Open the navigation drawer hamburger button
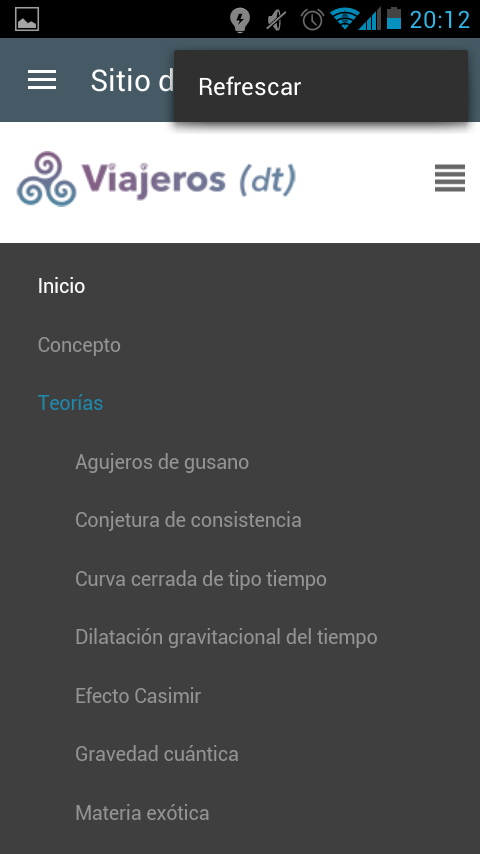Screen dimensions: 480x854 [42, 80]
